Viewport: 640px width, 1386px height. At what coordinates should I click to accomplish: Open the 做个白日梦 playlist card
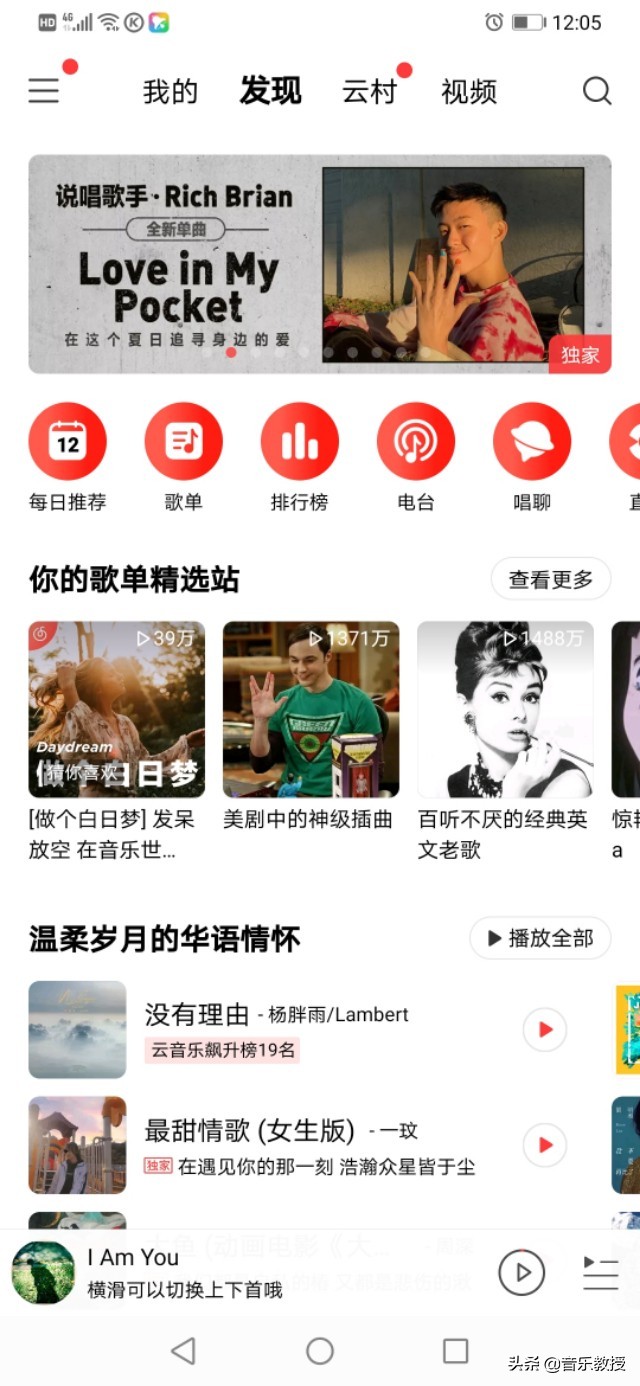pyautogui.click(x=116, y=709)
